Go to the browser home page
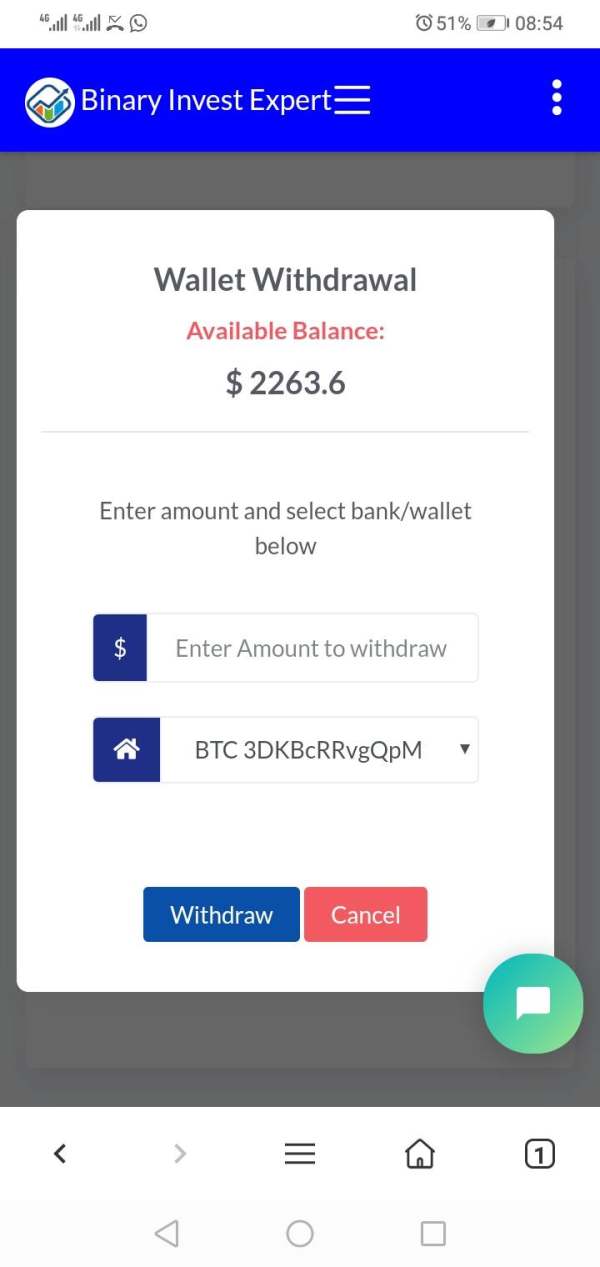600x1267 pixels. point(420,1154)
